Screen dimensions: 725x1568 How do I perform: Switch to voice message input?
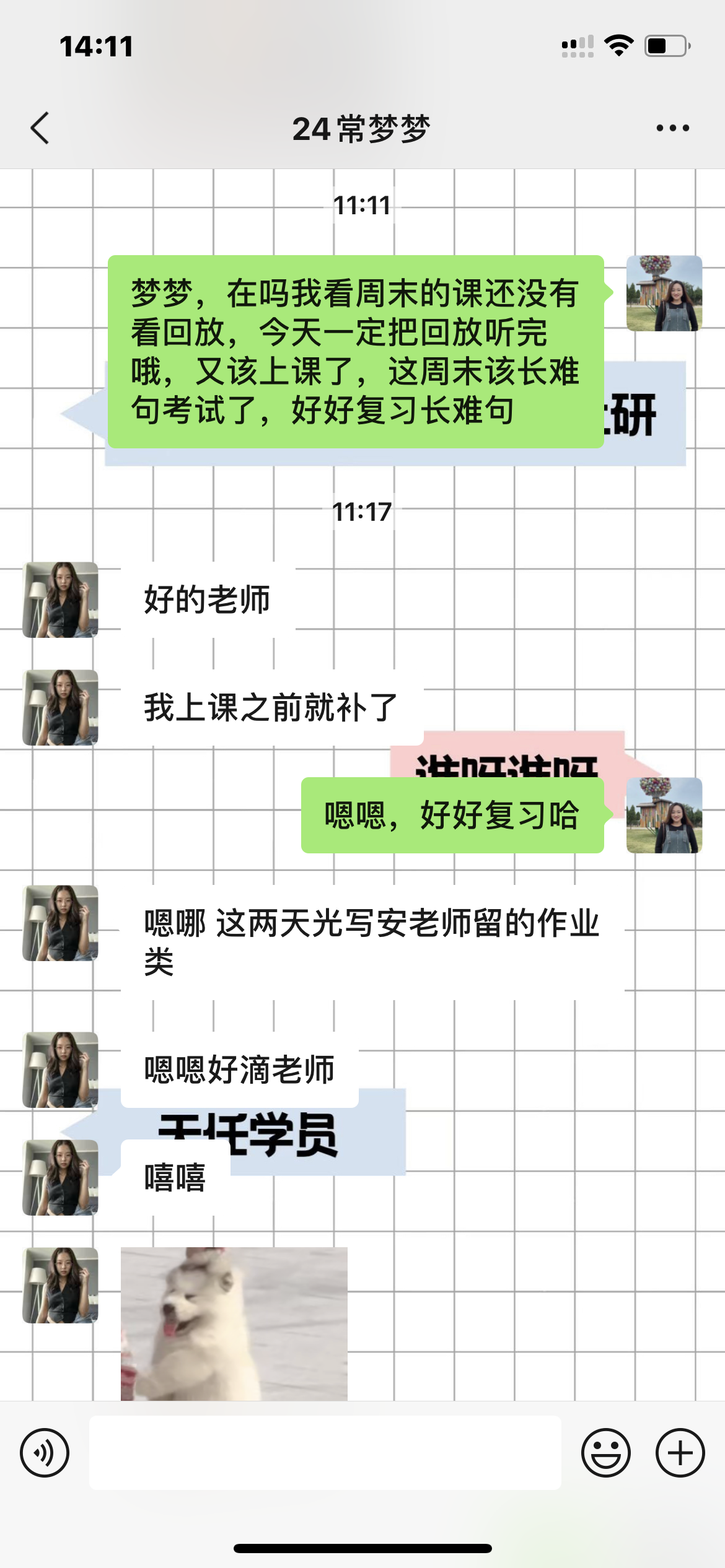[45, 1453]
